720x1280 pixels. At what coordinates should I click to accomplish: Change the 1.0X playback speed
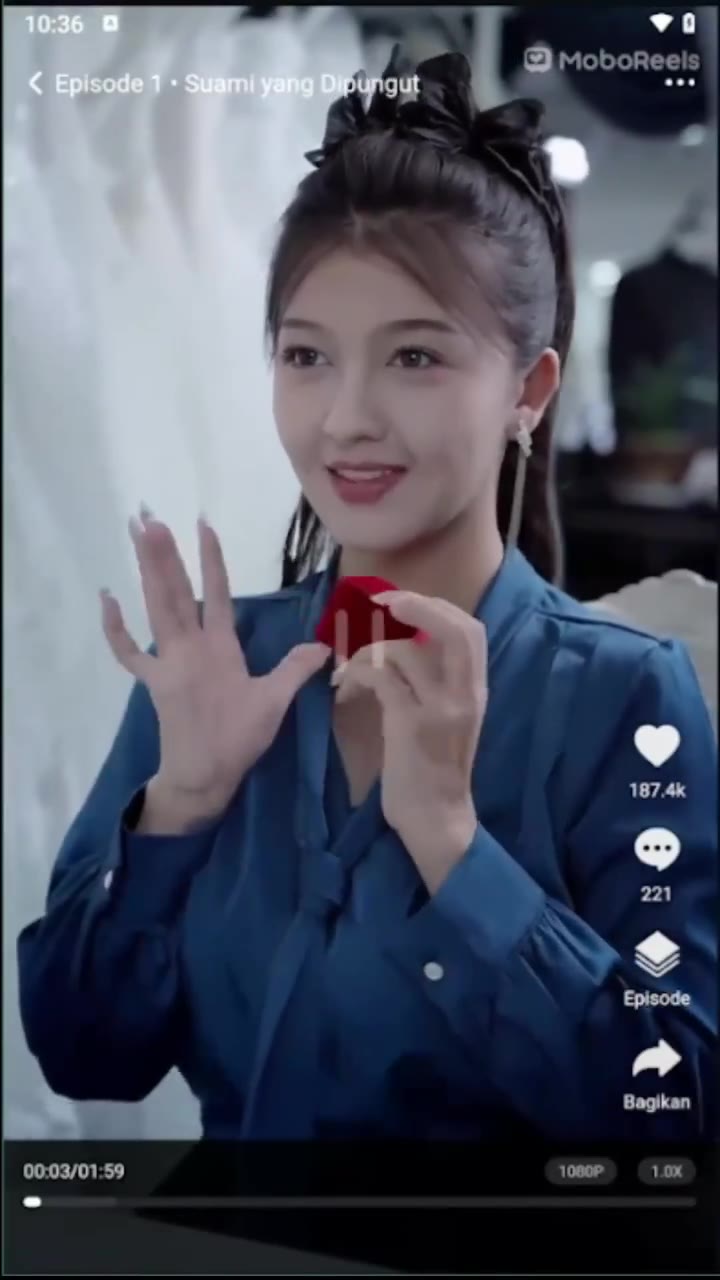click(x=667, y=1171)
